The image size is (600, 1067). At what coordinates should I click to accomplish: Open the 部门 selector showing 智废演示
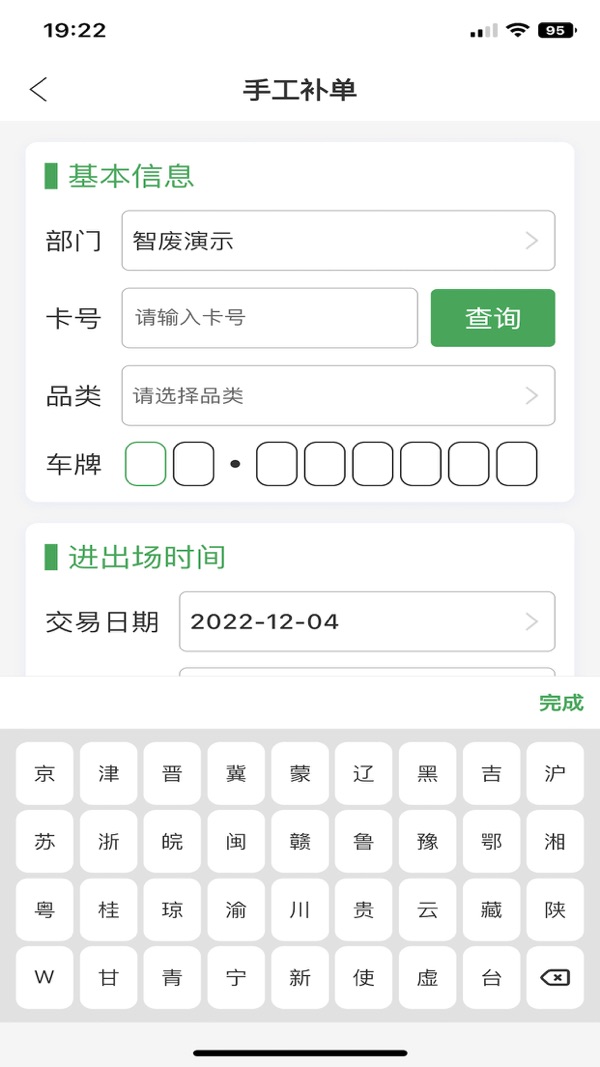pyautogui.click(x=338, y=240)
